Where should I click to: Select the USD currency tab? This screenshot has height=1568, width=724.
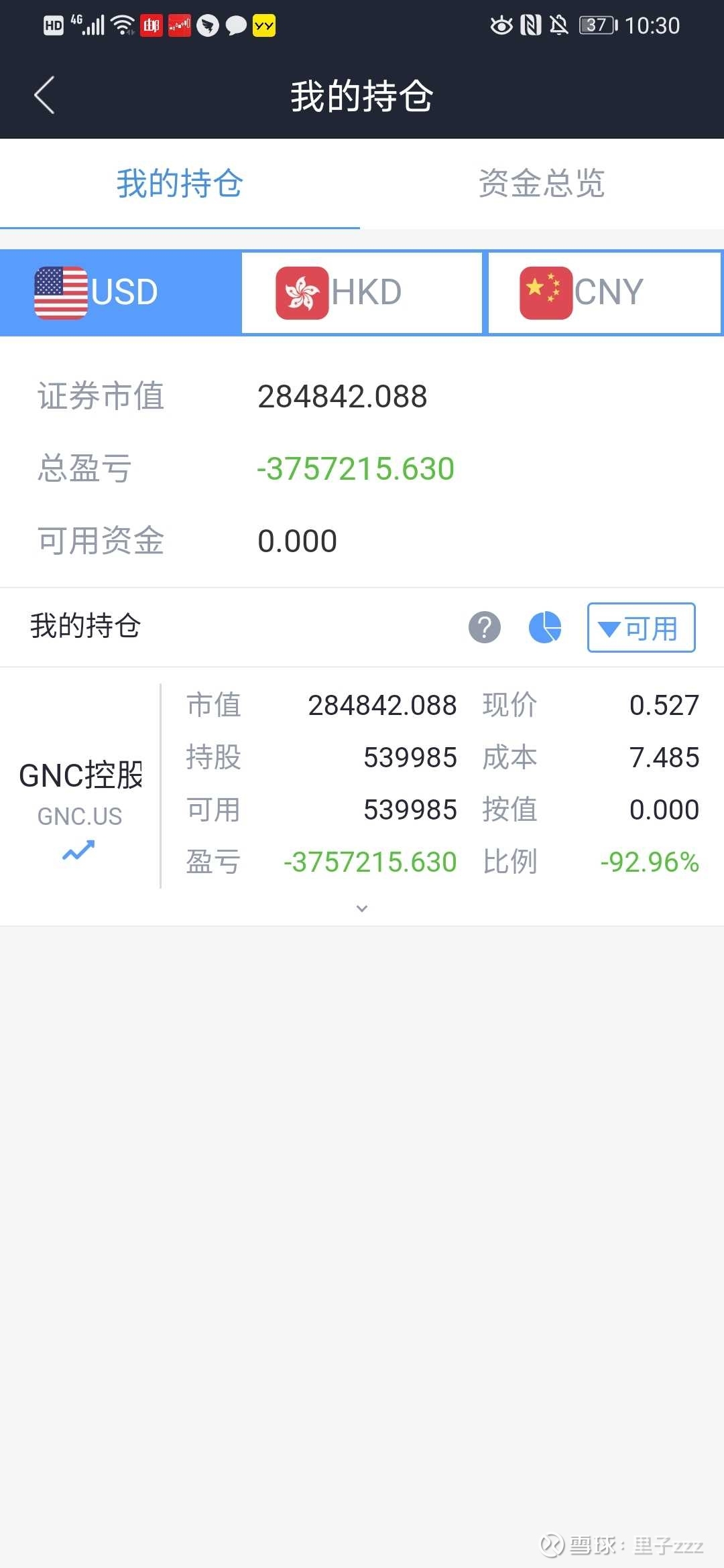pos(121,292)
